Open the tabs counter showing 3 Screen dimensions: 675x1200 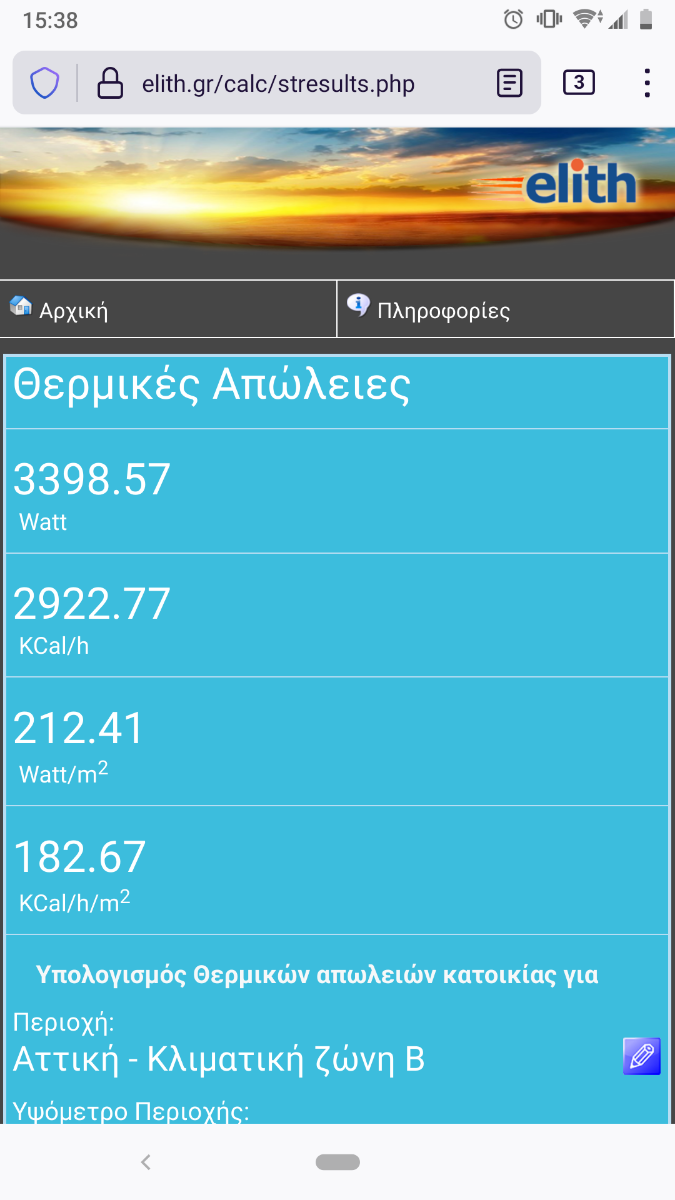click(x=579, y=82)
